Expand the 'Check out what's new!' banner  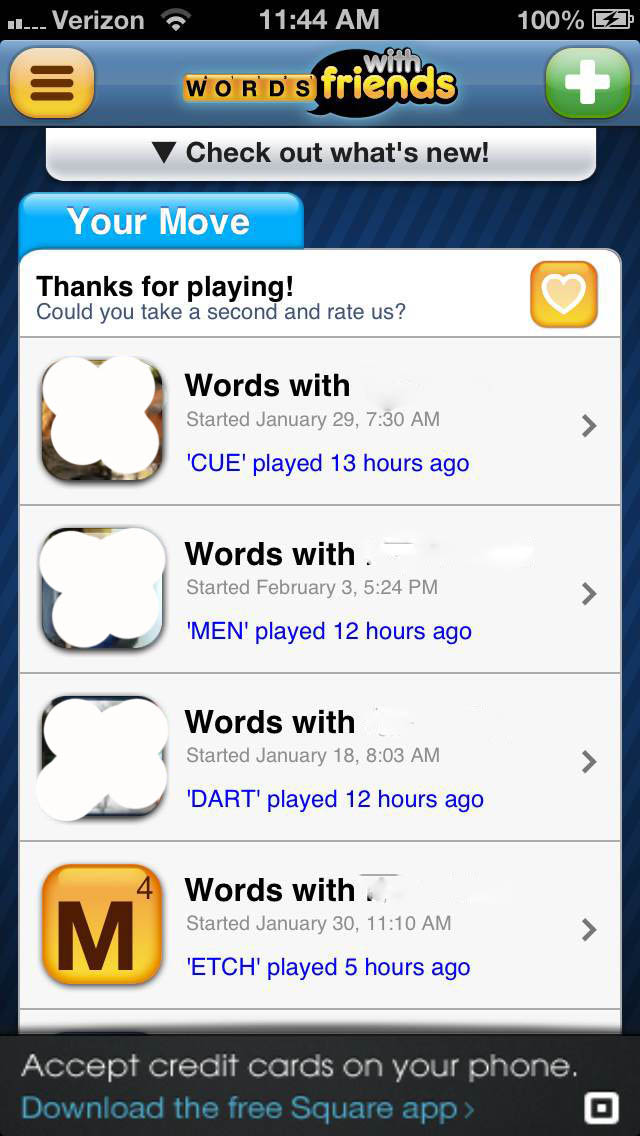(x=320, y=153)
